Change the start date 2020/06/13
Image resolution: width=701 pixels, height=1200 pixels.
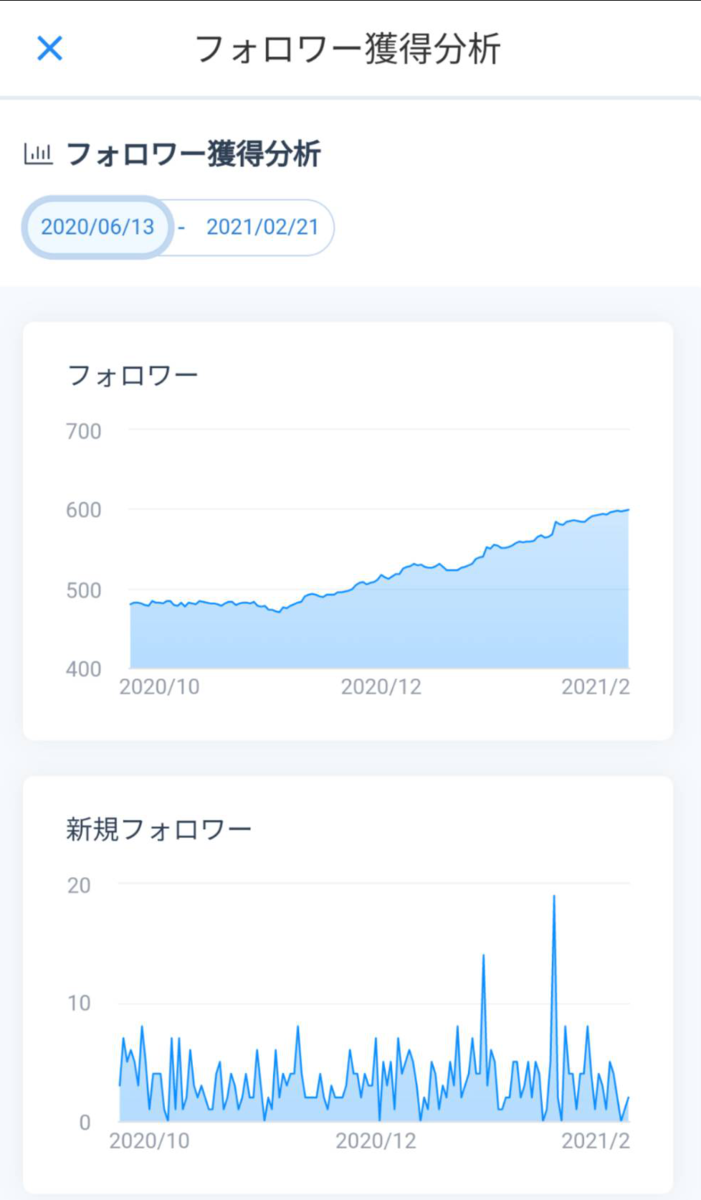(x=97, y=227)
